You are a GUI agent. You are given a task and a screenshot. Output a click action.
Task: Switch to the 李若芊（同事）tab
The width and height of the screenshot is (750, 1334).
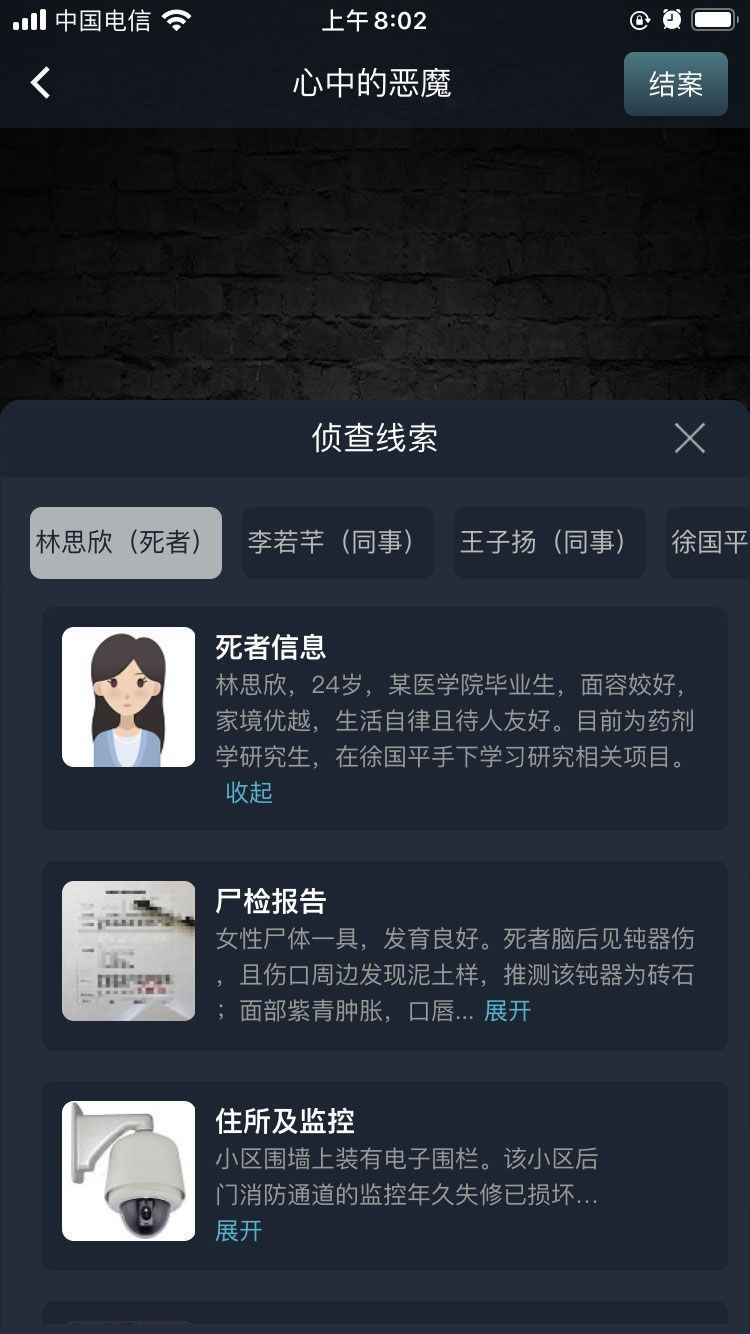(337, 543)
